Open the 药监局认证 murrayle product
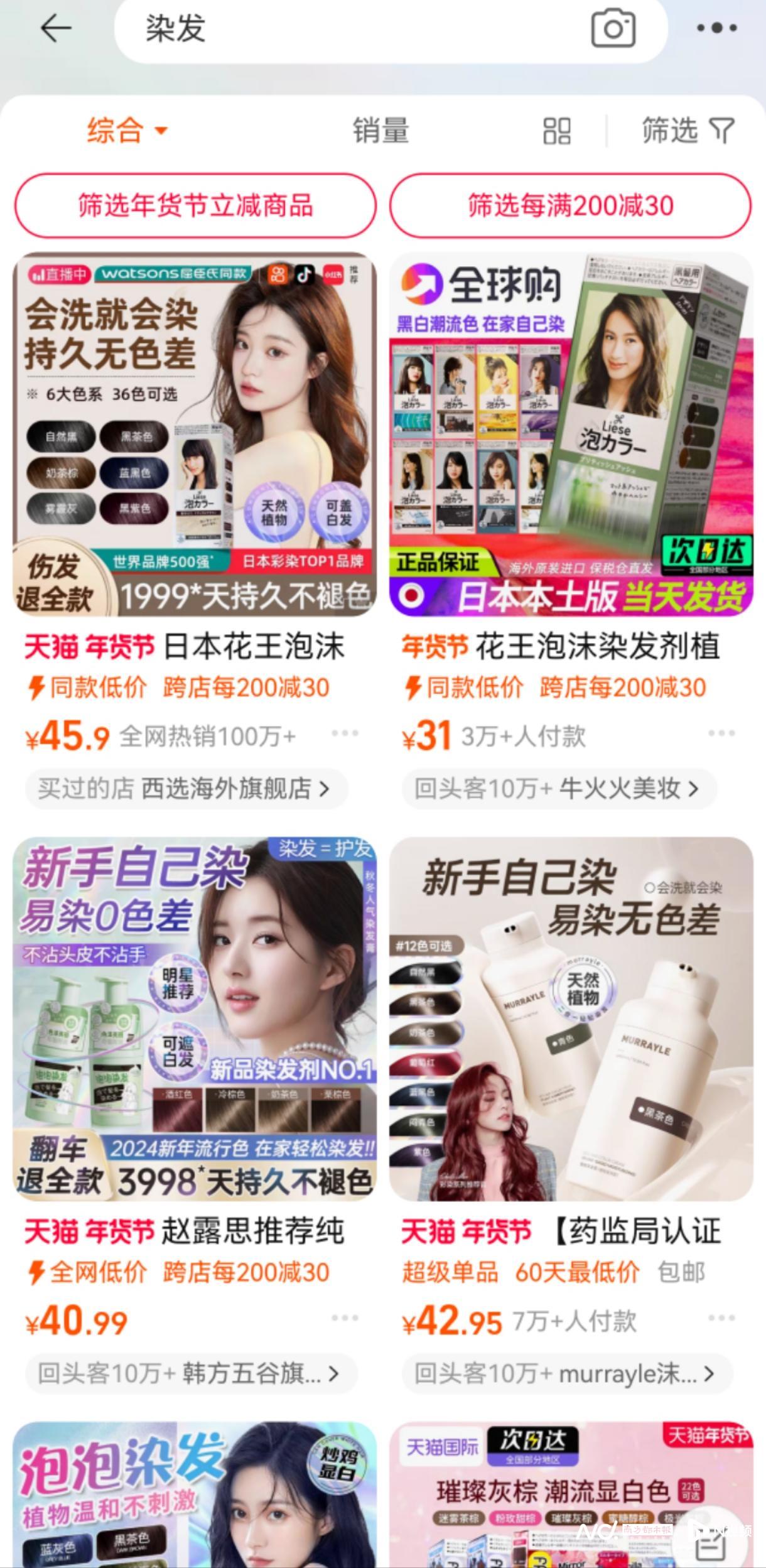Viewport: 766px width, 1568px height. [x=571, y=1019]
